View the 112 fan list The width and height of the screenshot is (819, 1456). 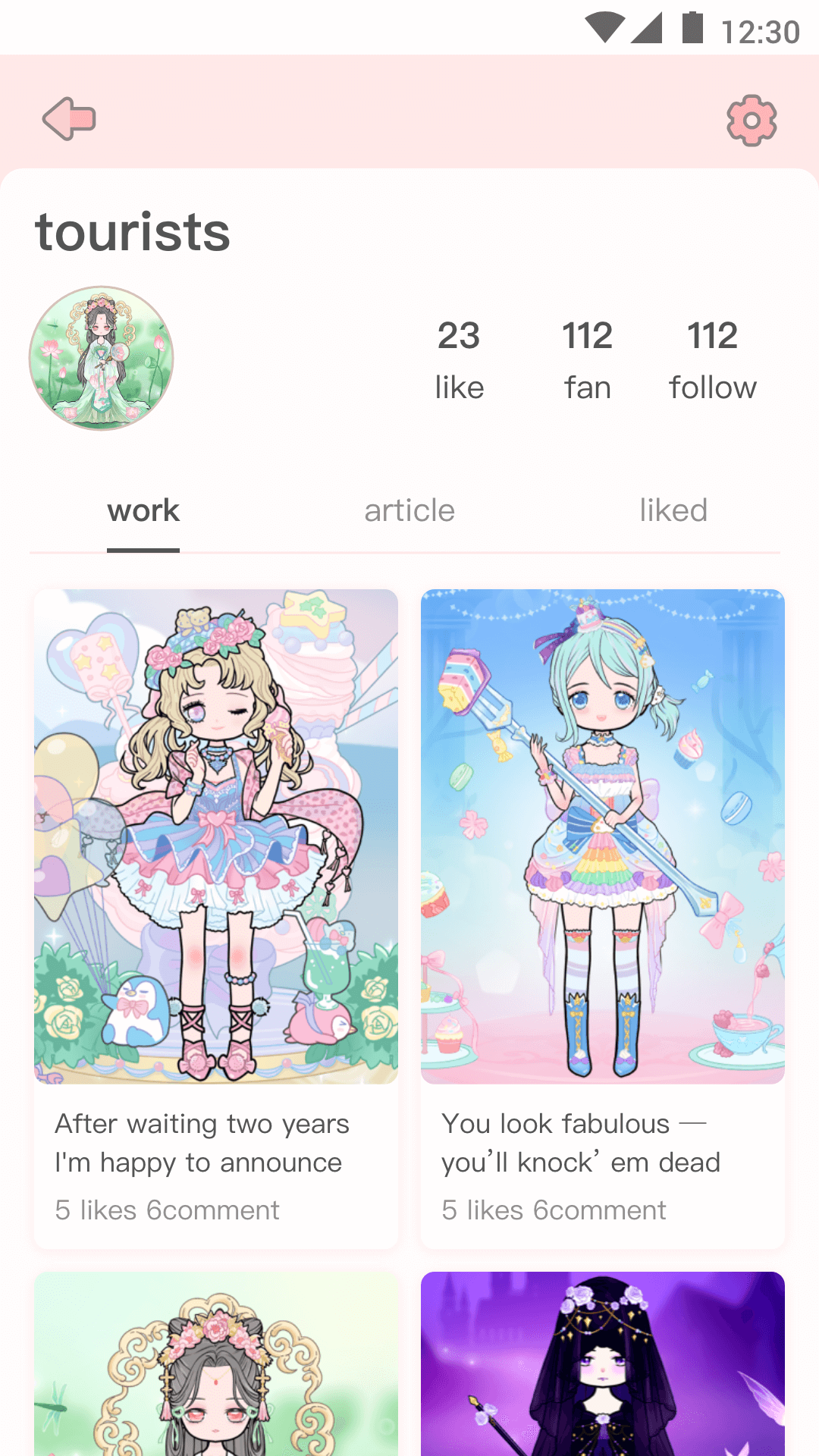pos(587,359)
